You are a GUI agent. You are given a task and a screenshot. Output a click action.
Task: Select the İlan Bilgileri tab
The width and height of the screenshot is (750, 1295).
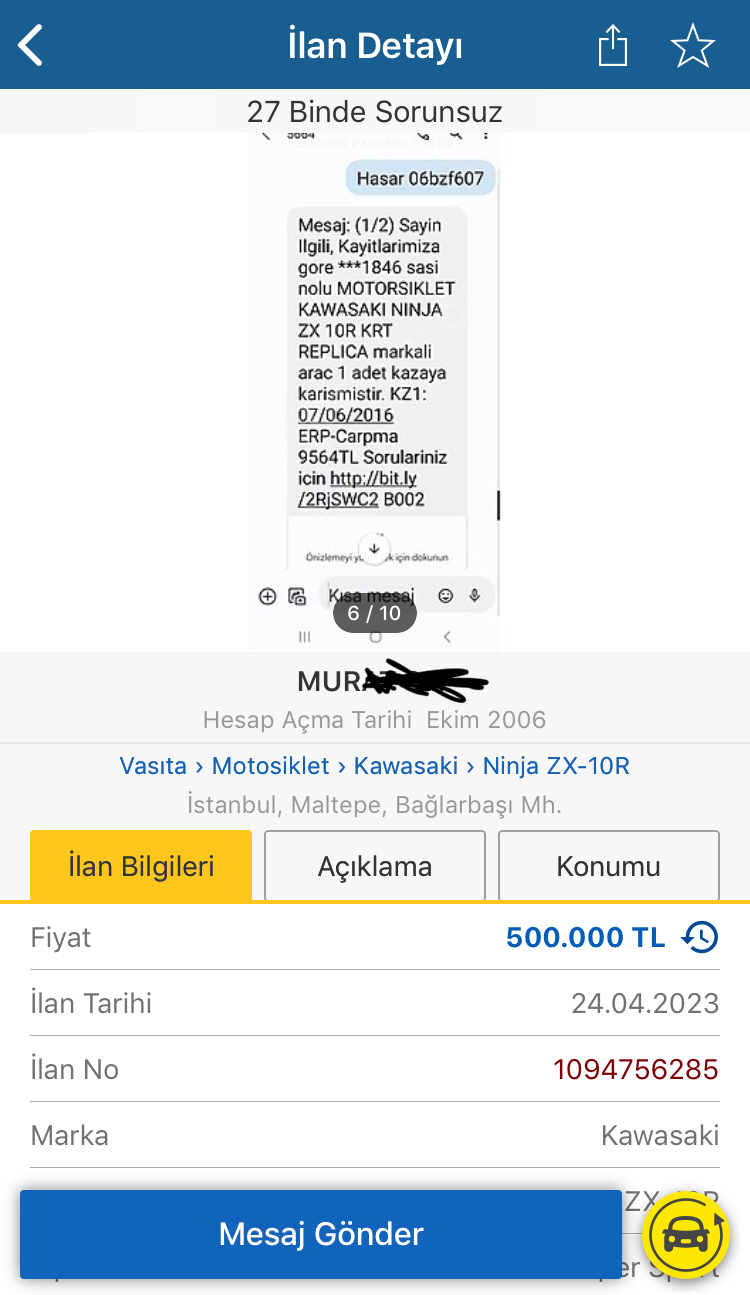point(141,866)
